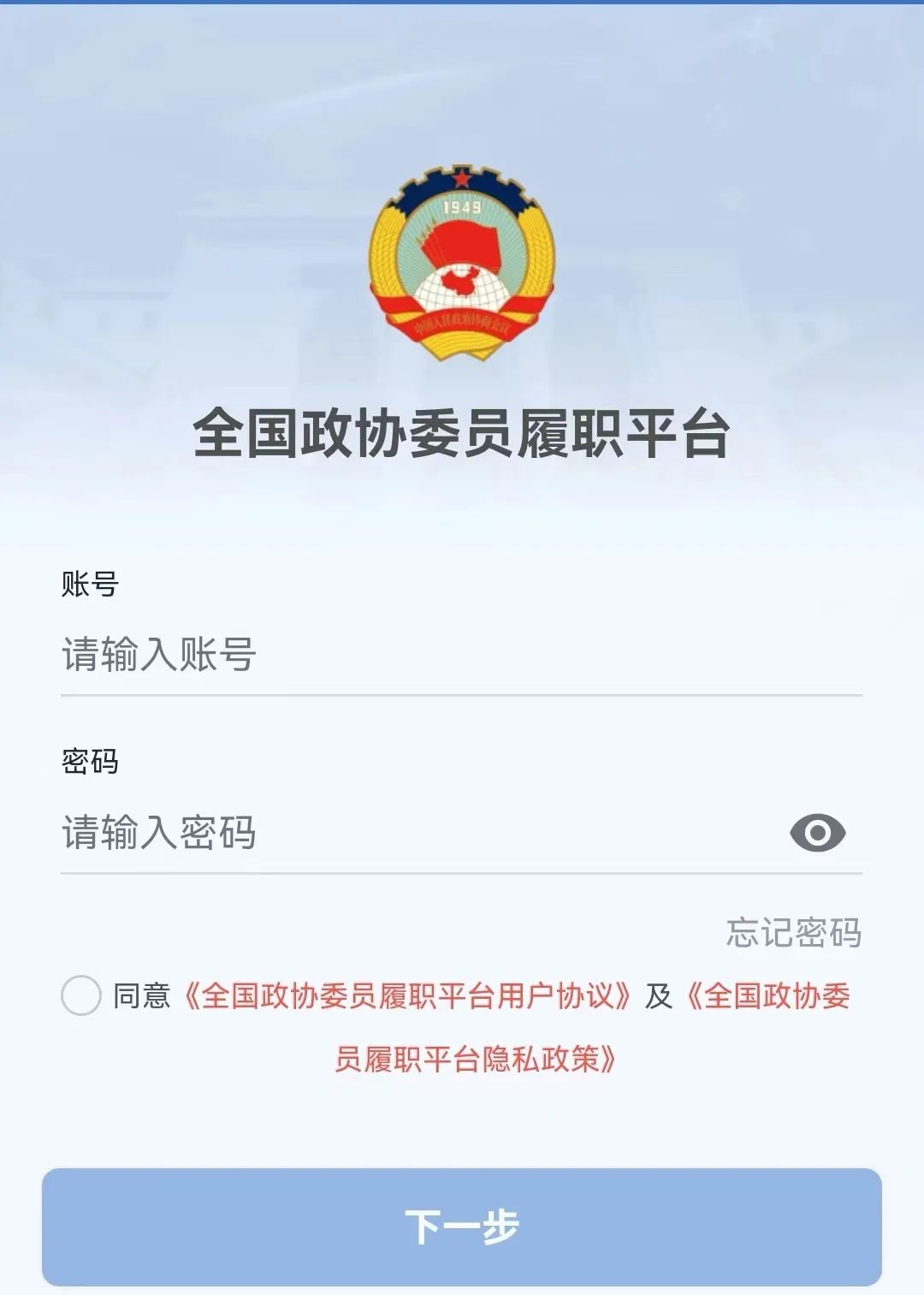Toggle password visibility with the eye icon
924x1295 pixels.
point(817,833)
